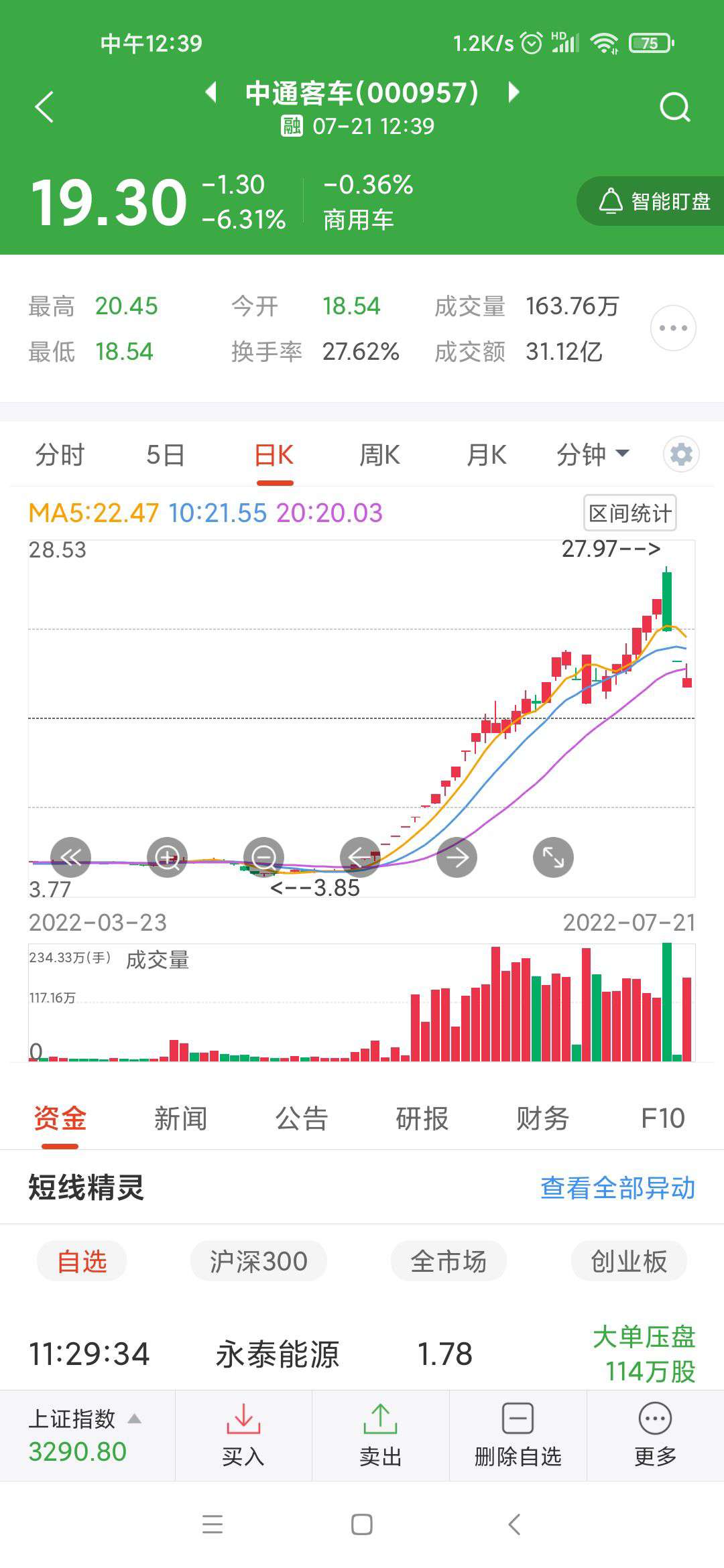Open chart settings gear icon
724x1568 pixels.
click(681, 455)
